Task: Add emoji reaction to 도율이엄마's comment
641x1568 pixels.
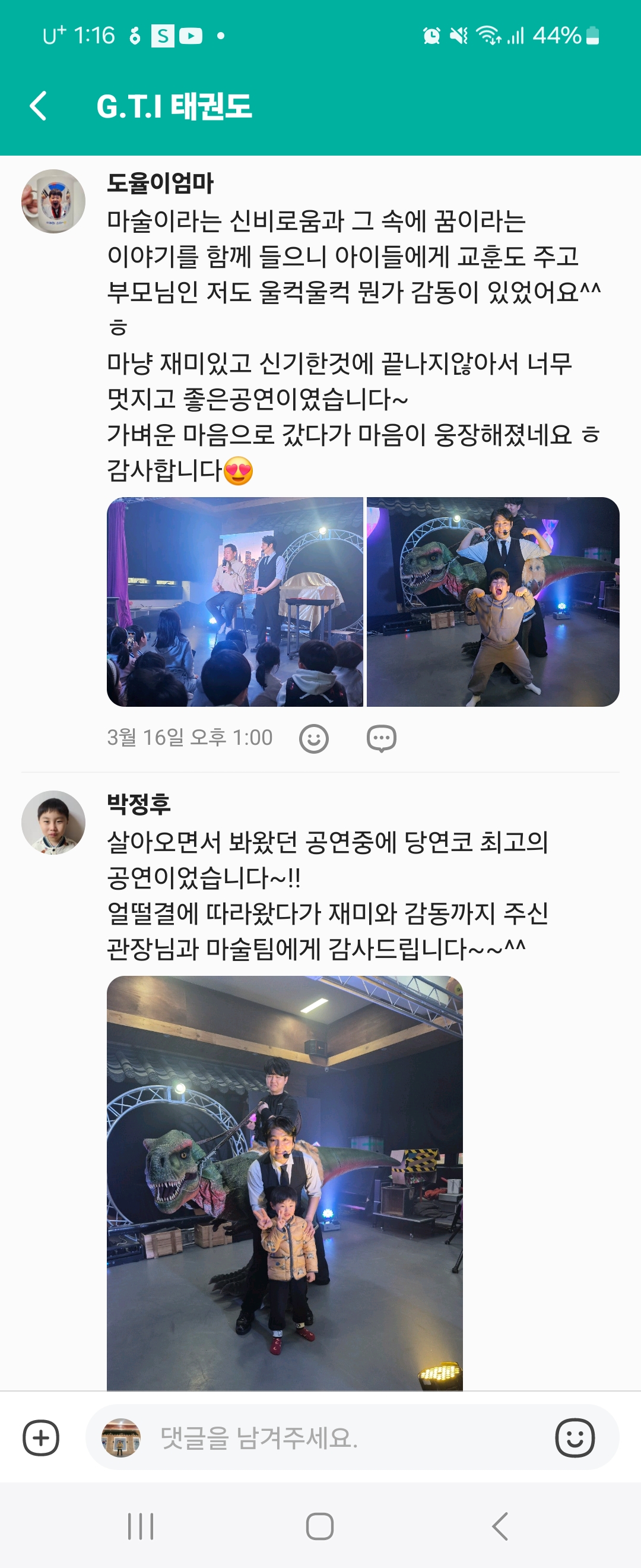Action: [314, 738]
